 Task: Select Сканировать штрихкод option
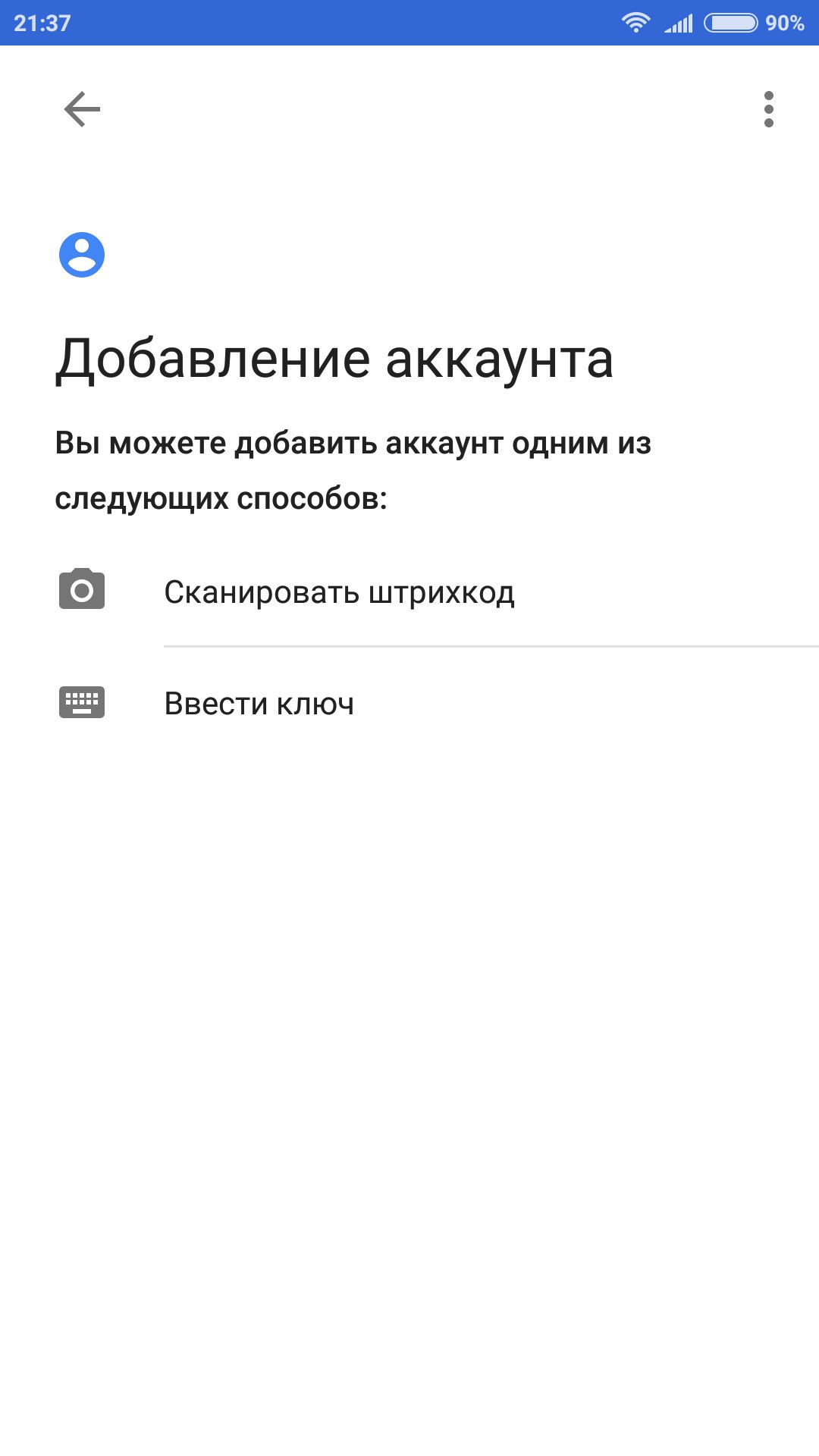coord(409,591)
